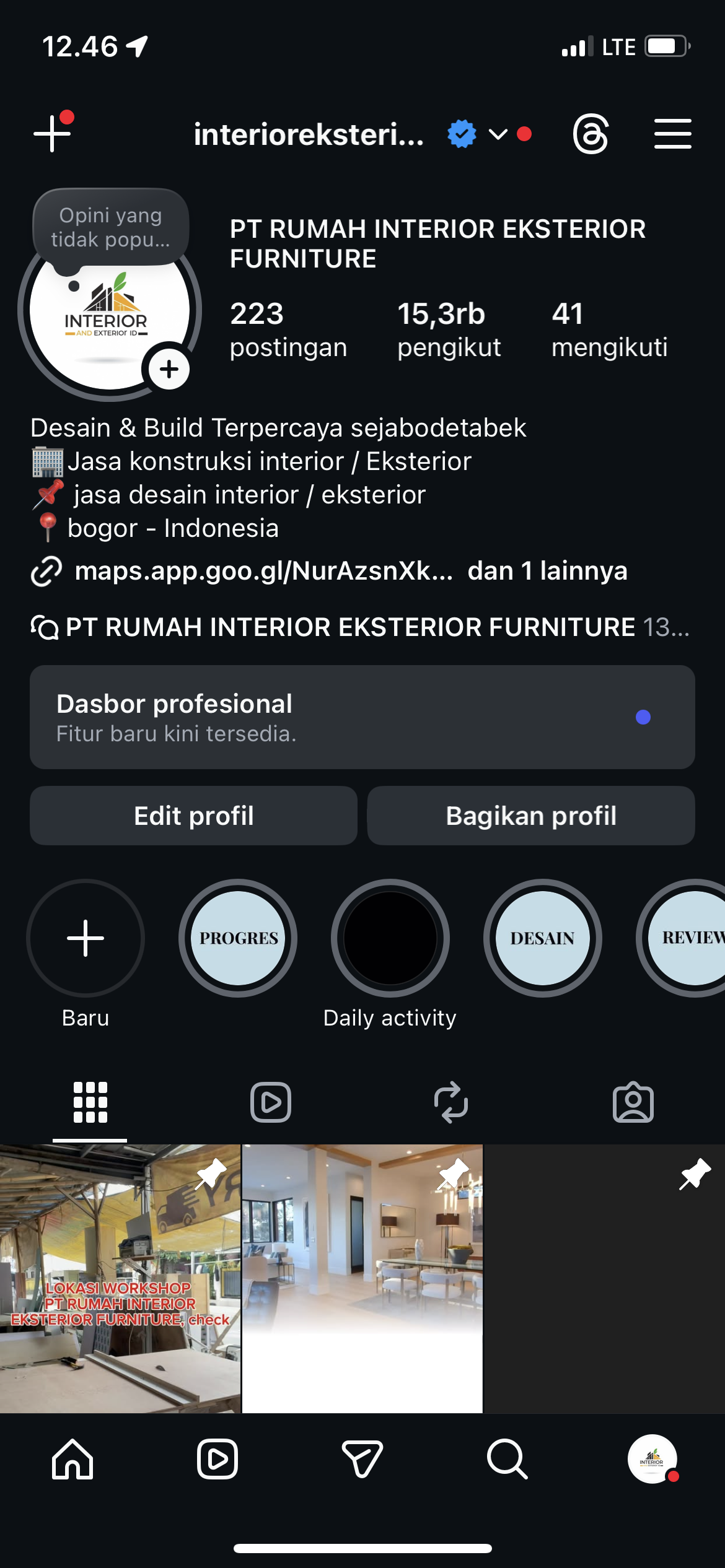Open the hamburger settings menu
This screenshot has height=1568, width=725.
pyautogui.click(x=672, y=134)
